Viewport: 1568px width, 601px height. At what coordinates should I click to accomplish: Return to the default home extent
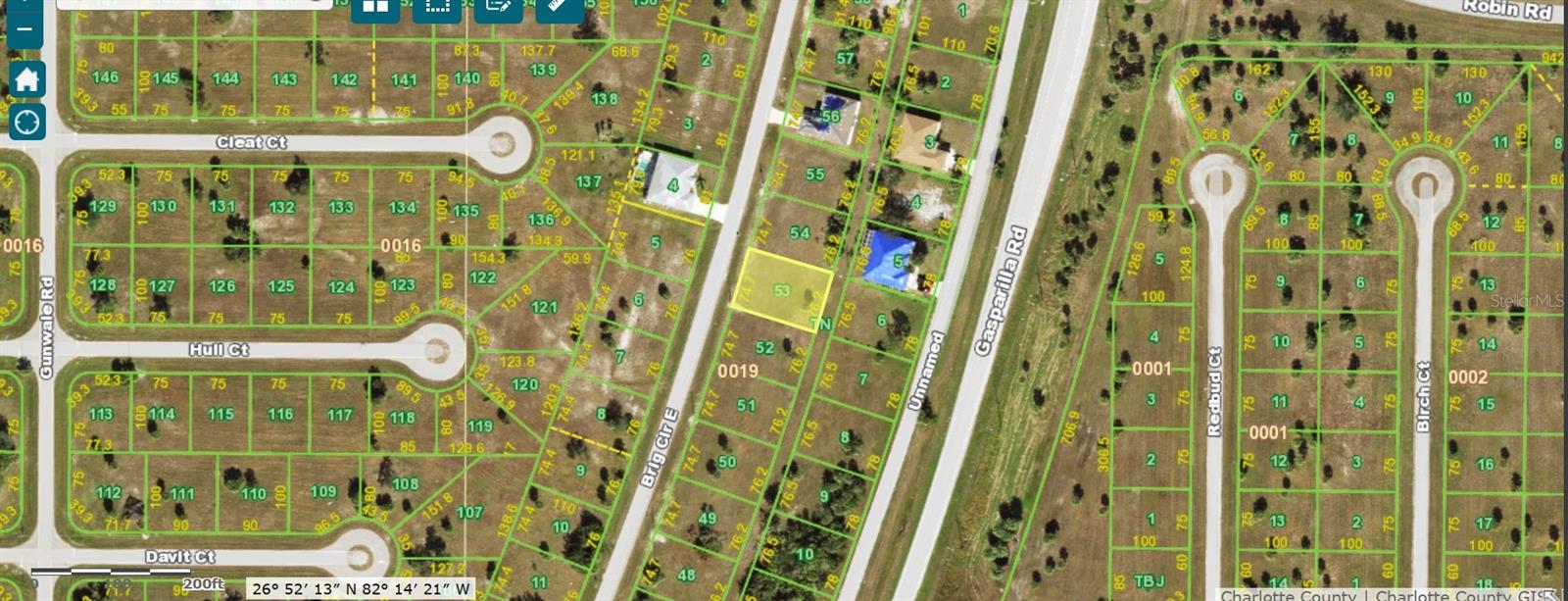click(26, 78)
